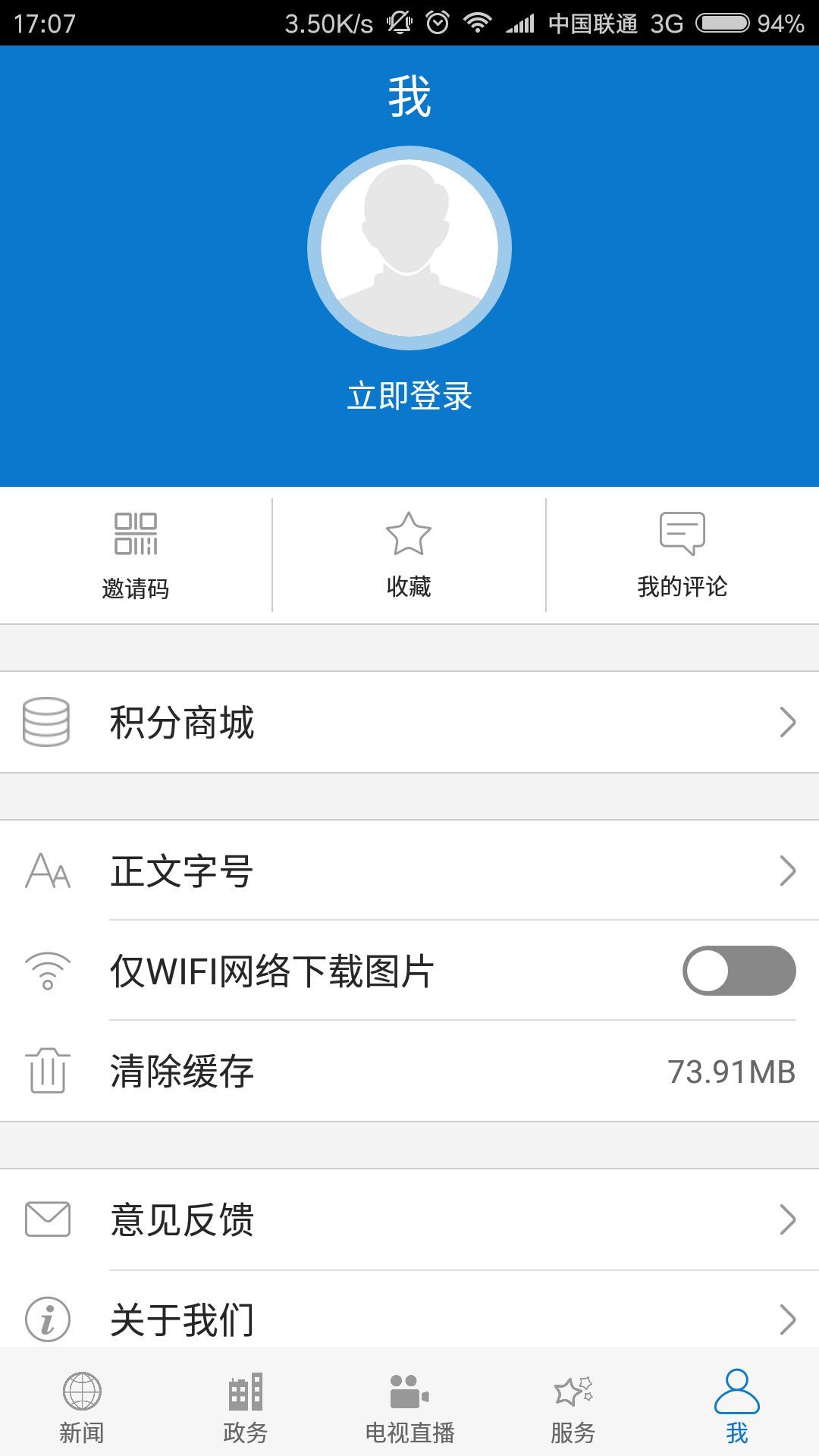
Task: Enable 仅WIFI网络下载图片 switch
Action: pyautogui.click(x=739, y=971)
